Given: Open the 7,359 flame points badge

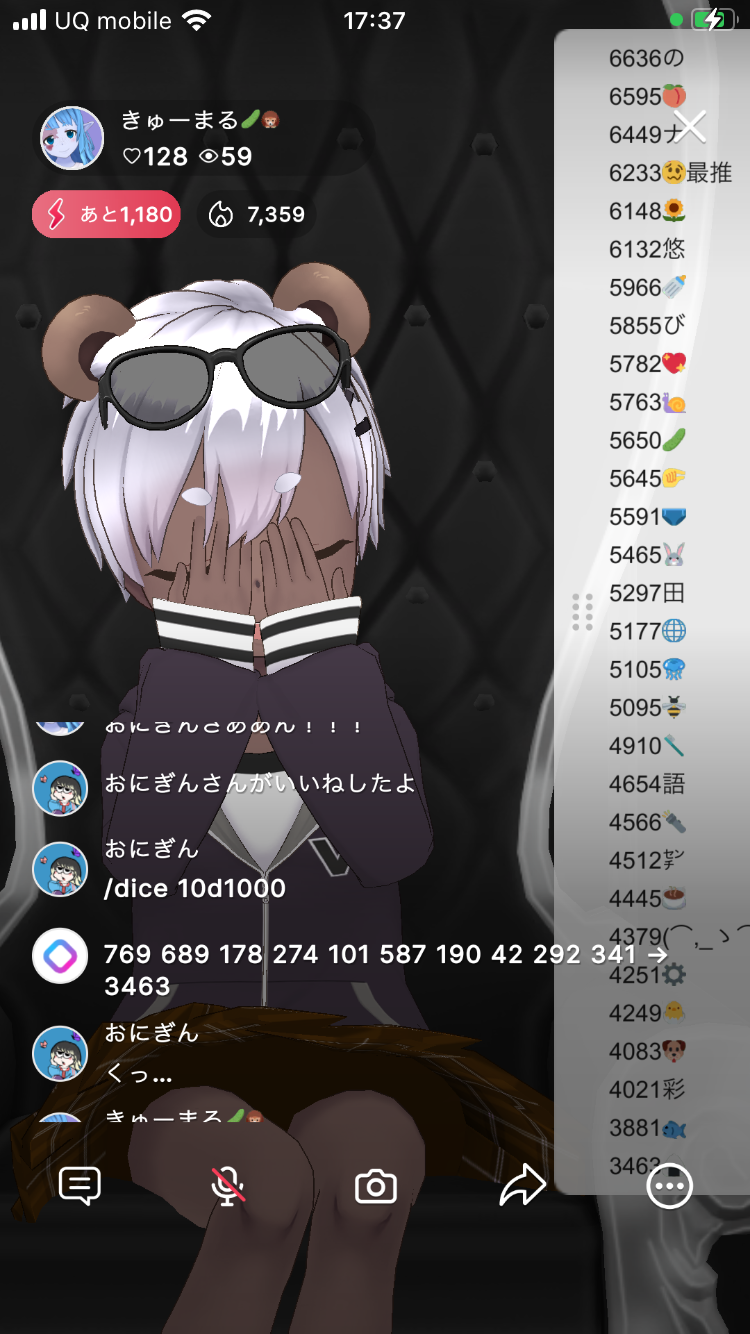Looking at the screenshot, I should coord(256,214).
